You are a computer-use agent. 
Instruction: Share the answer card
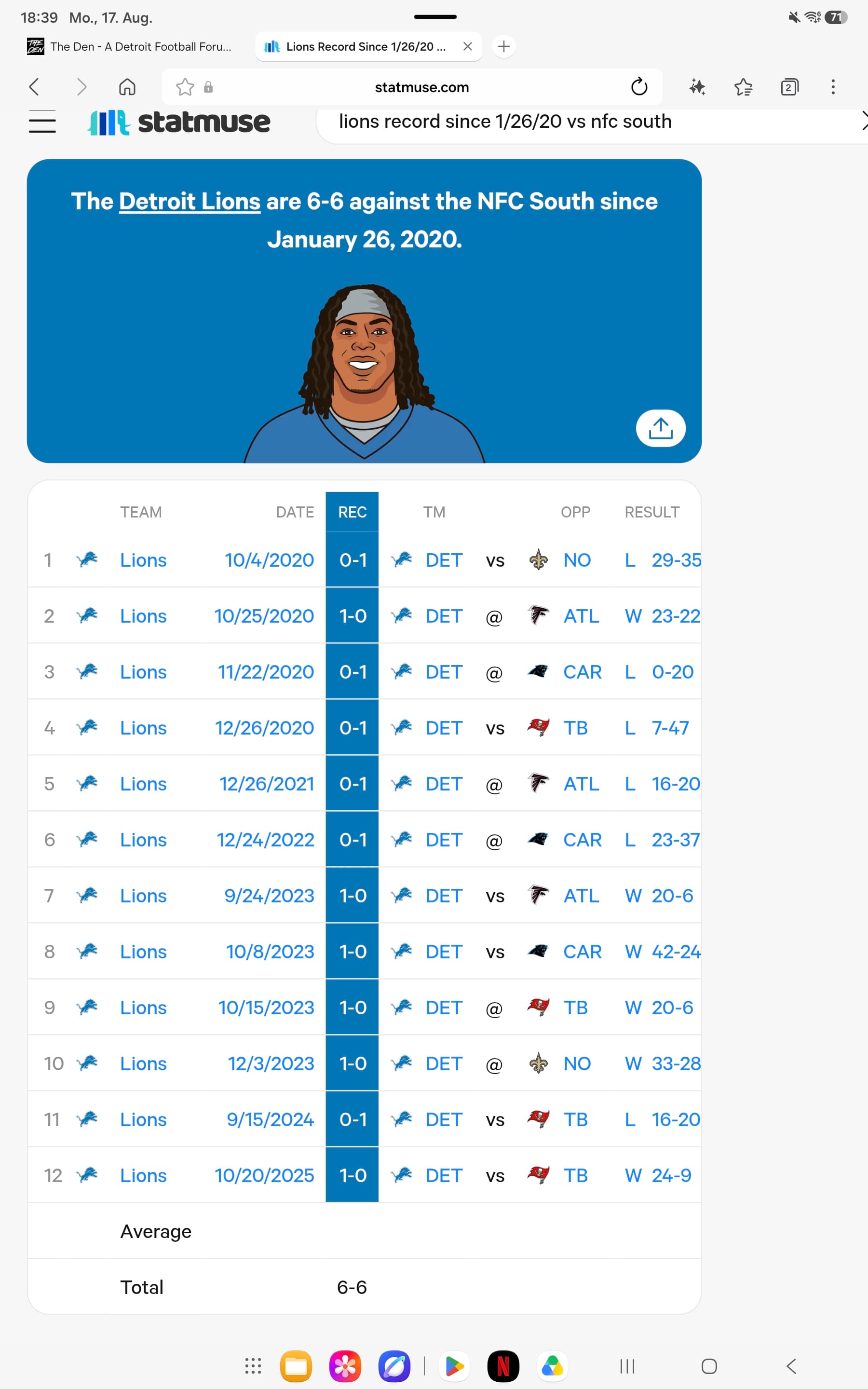coord(660,428)
